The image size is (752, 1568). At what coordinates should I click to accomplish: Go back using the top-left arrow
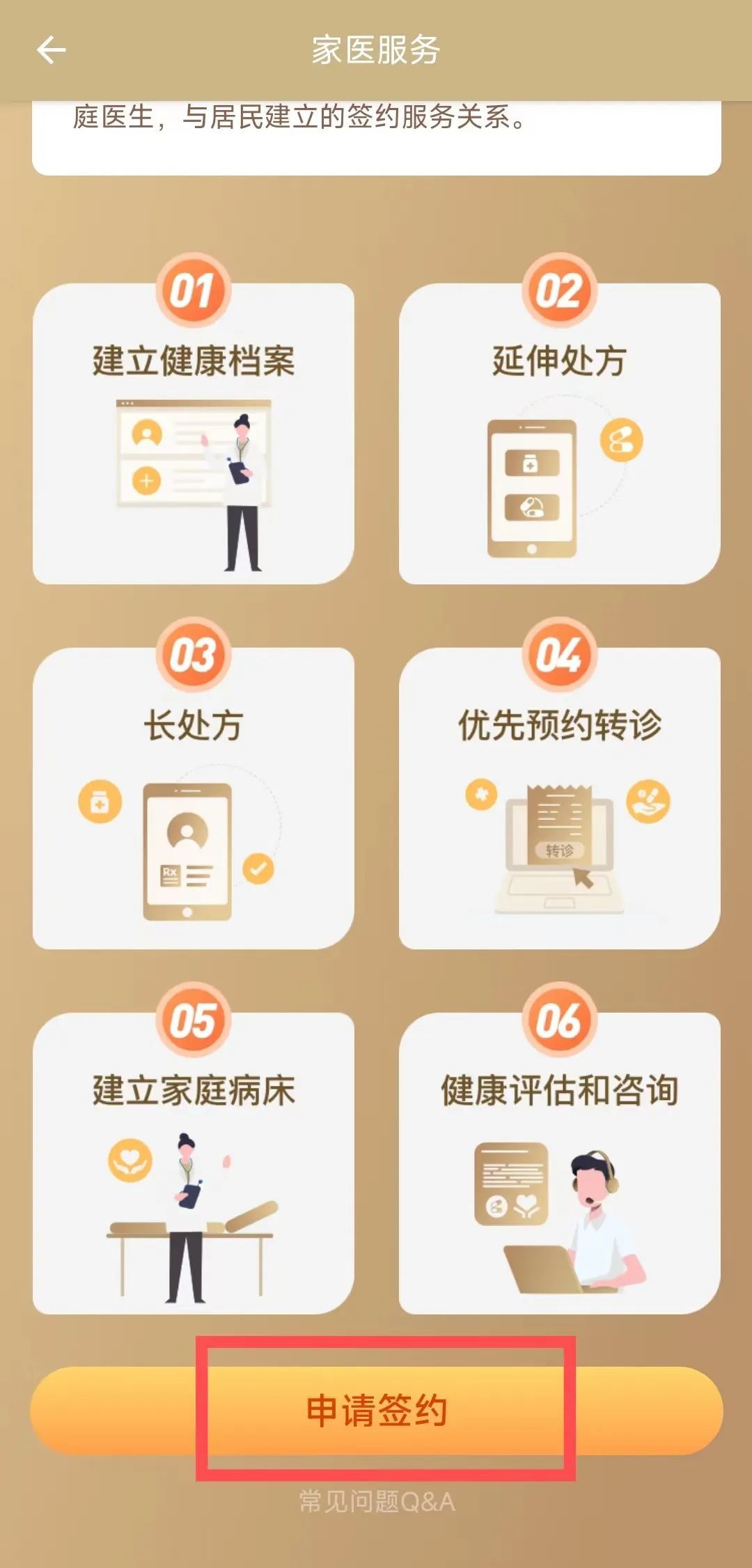[x=51, y=50]
